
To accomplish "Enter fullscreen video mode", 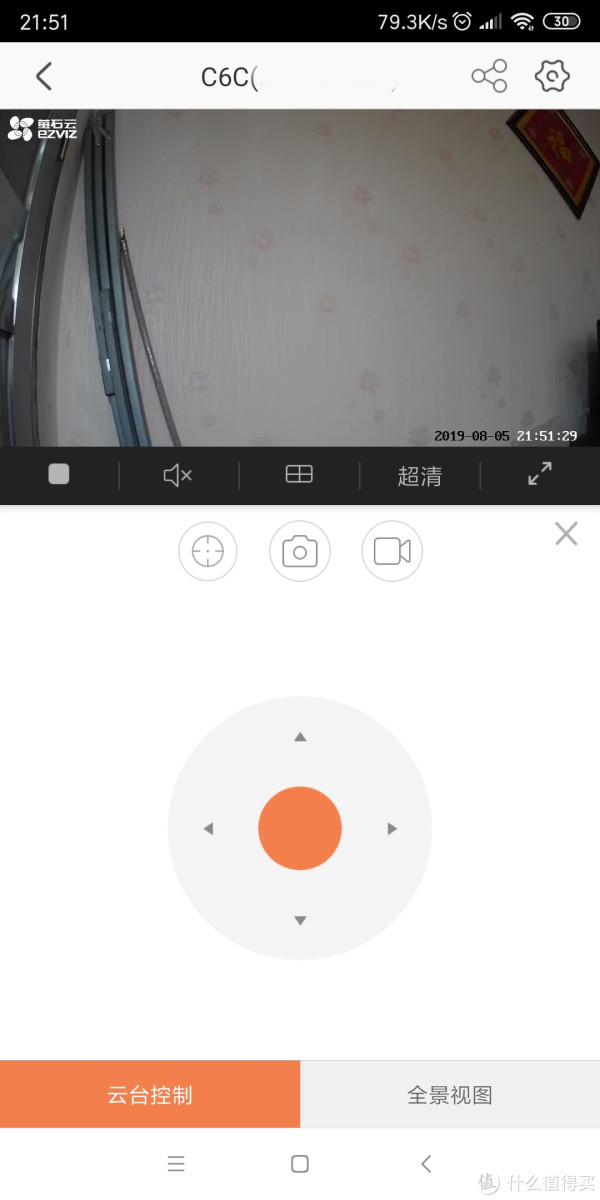I will click(540, 475).
